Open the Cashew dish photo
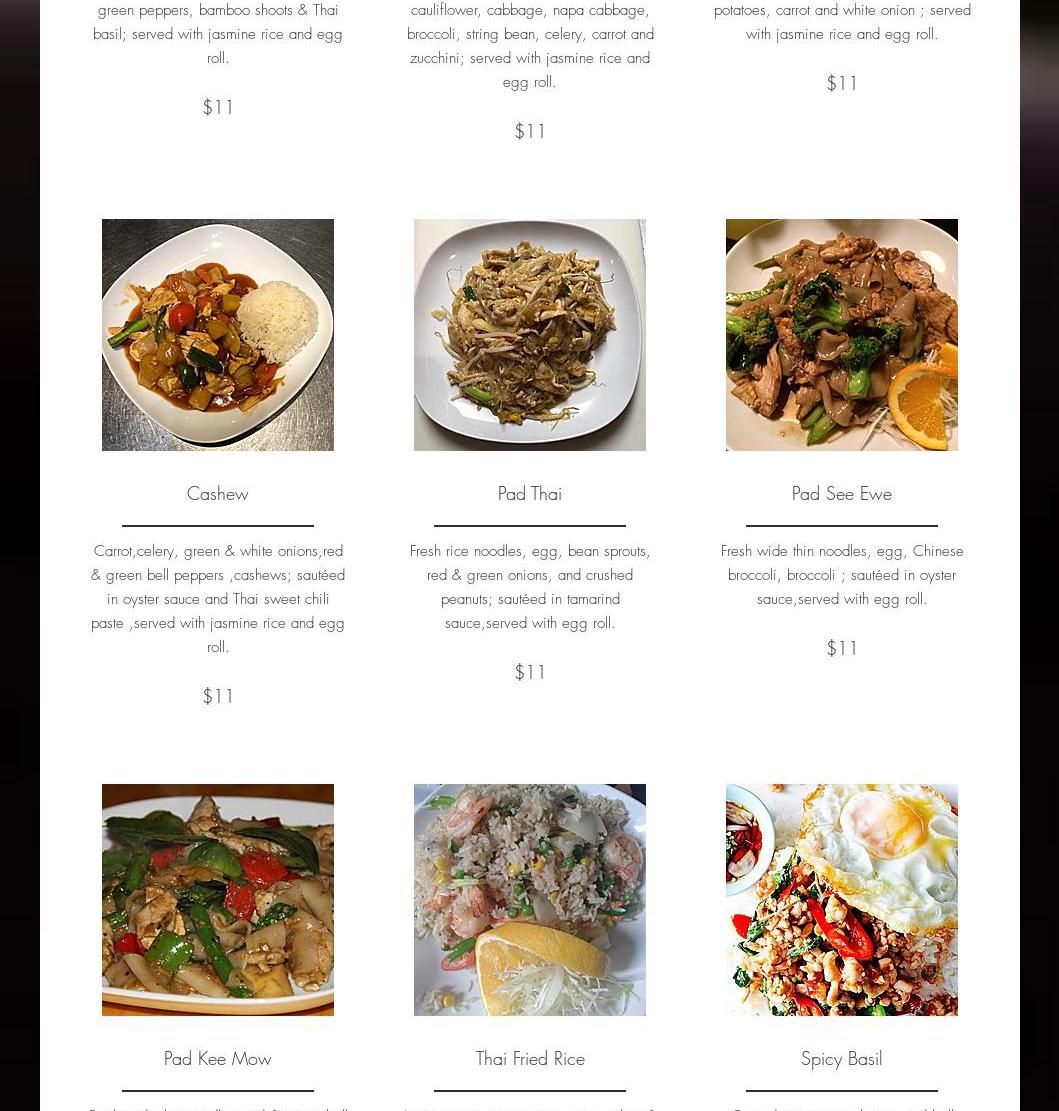 [218, 335]
